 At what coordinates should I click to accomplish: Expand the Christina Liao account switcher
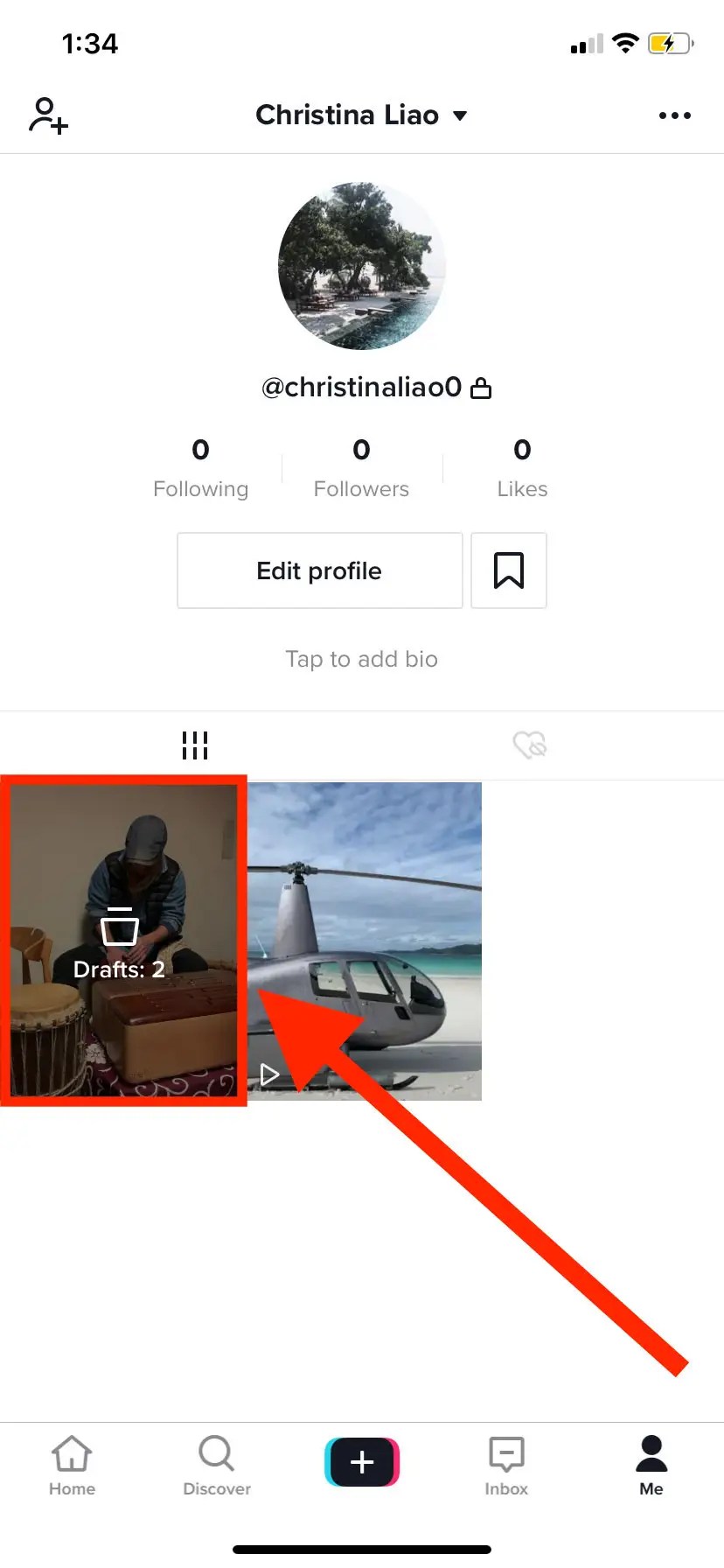(x=361, y=115)
